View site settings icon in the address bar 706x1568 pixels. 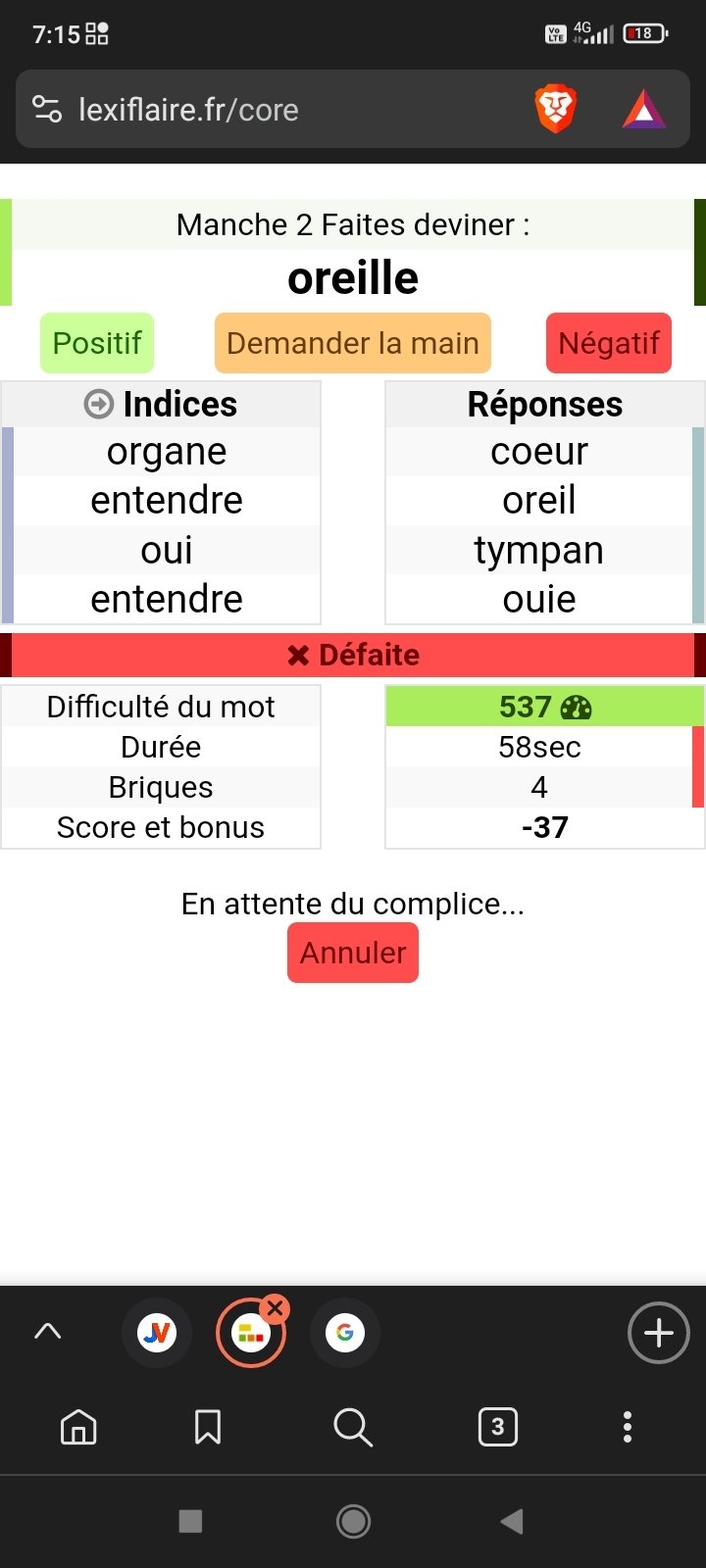tap(47, 109)
